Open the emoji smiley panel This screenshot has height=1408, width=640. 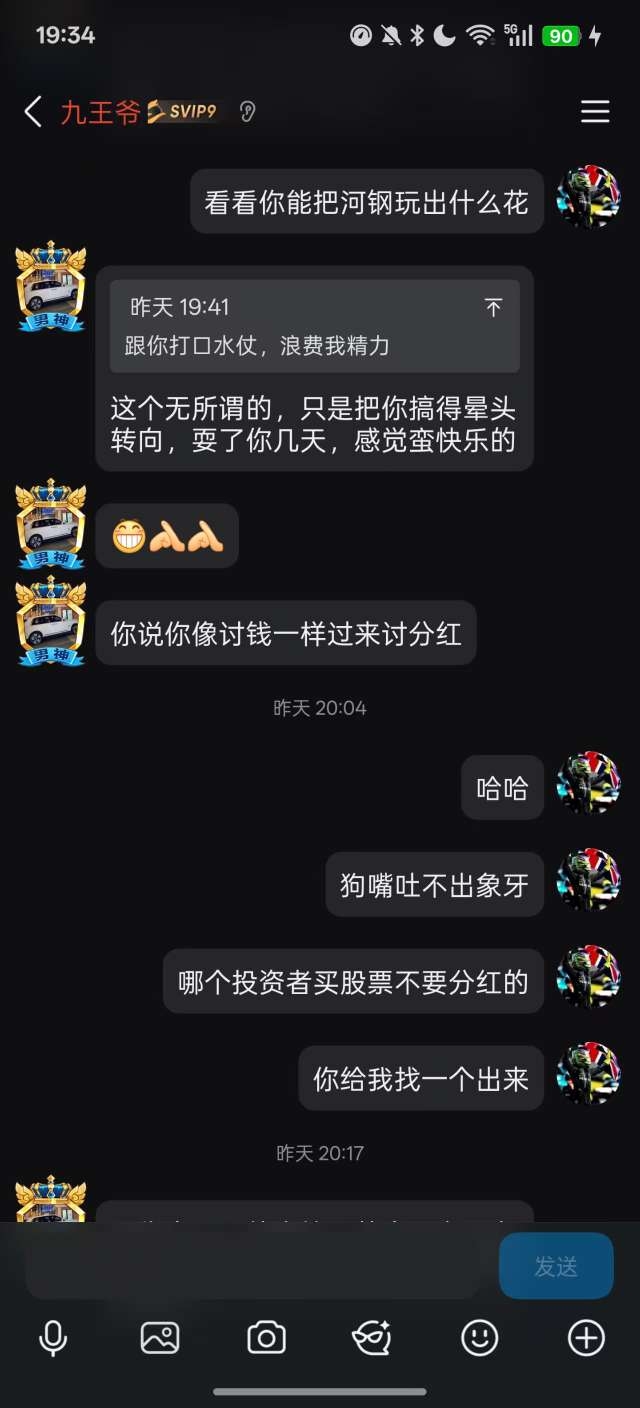coord(479,1338)
